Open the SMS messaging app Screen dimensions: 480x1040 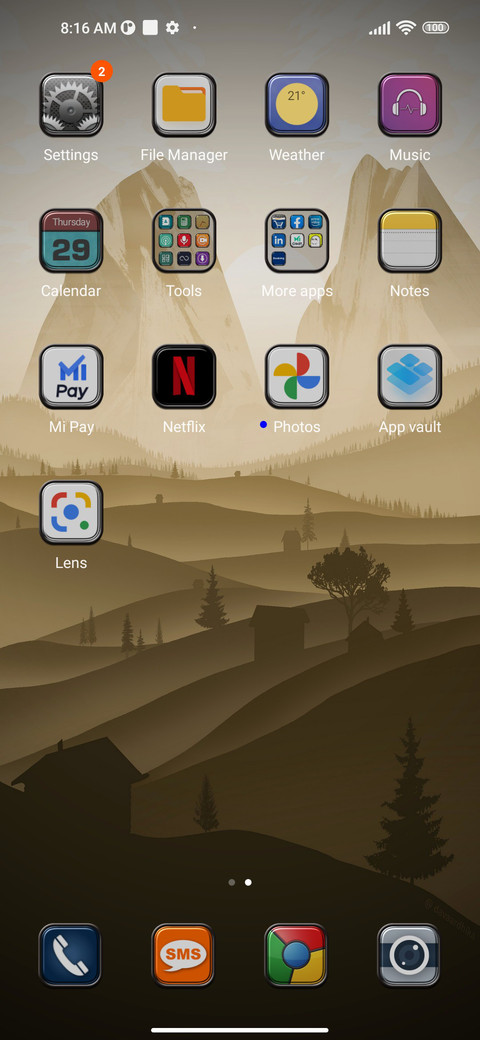click(182, 955)
